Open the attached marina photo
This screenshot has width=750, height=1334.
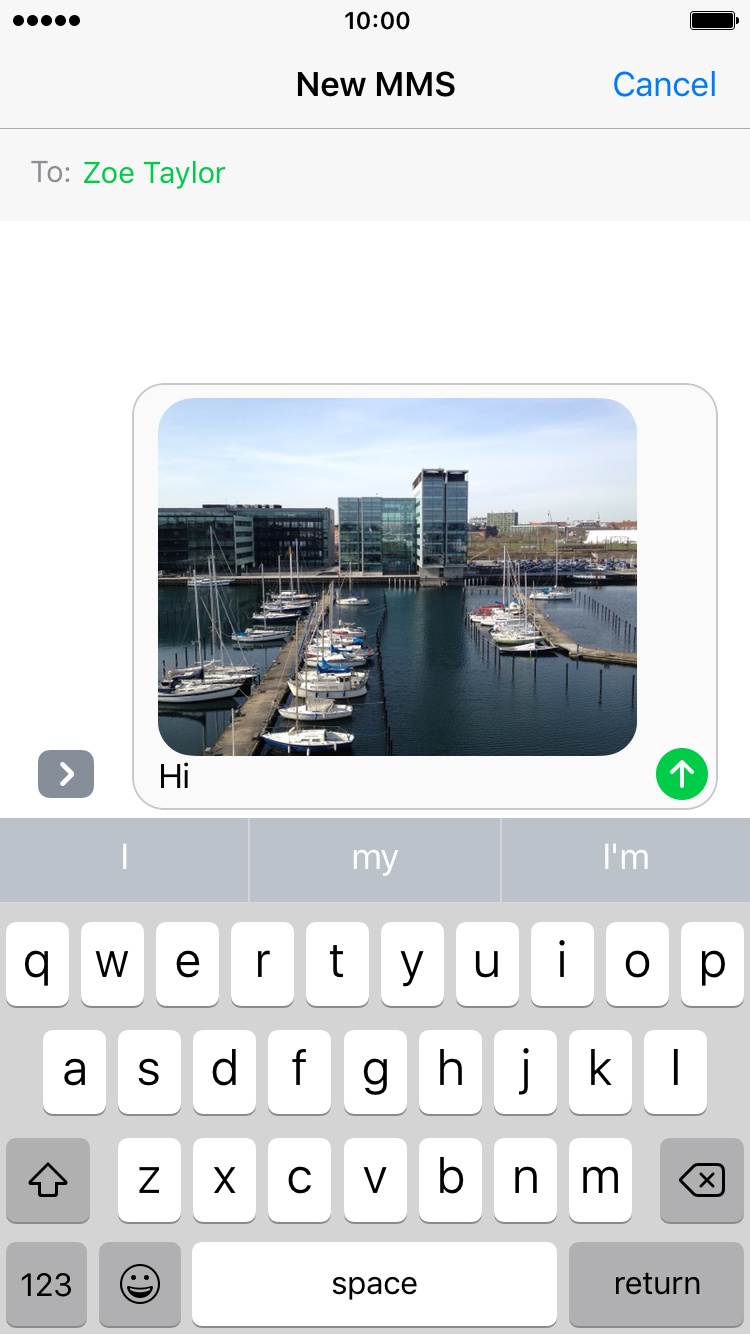397,576
